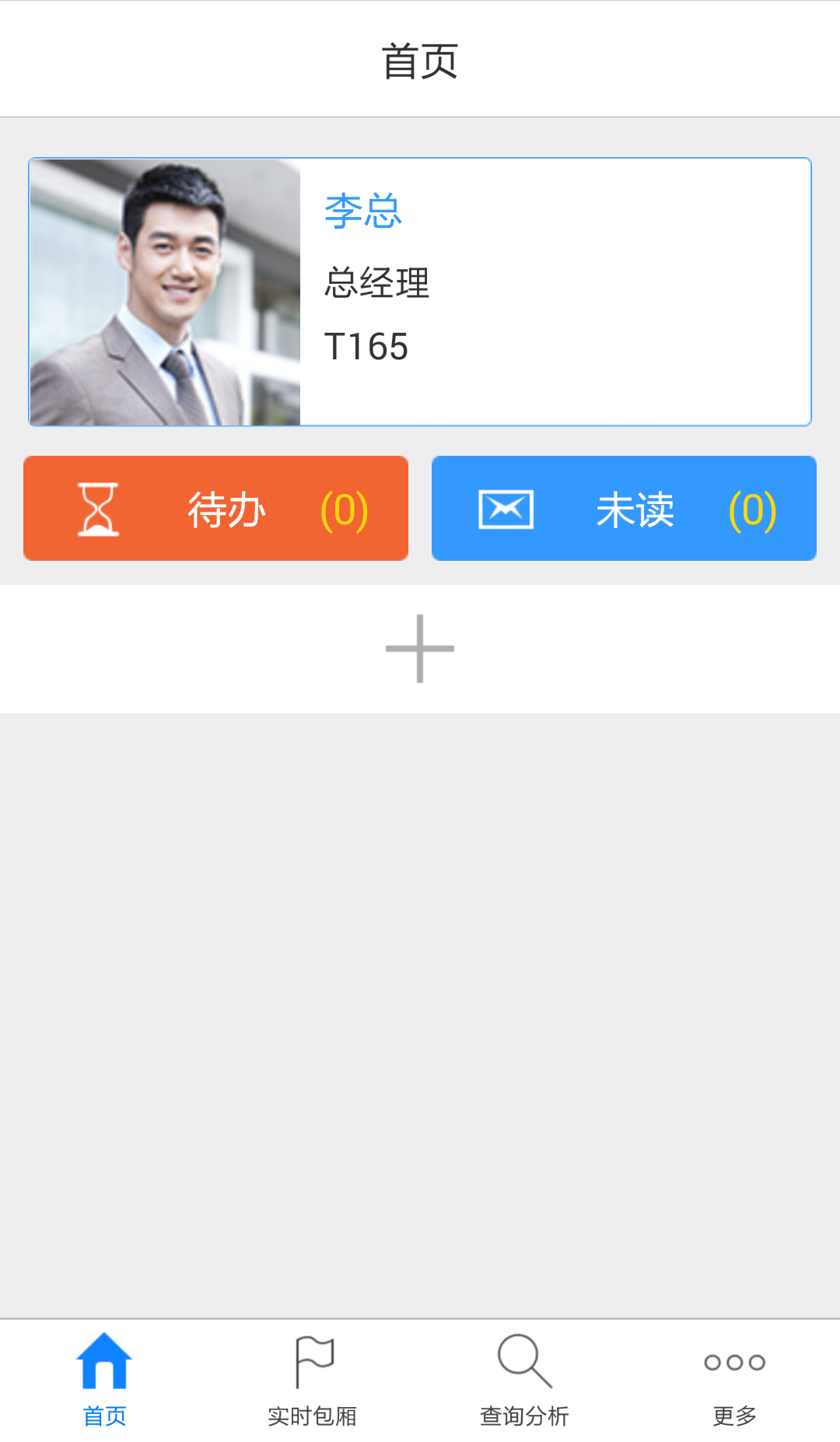Select the T165 workstation text
840x1442 pixels.
(x=367, y=346)
